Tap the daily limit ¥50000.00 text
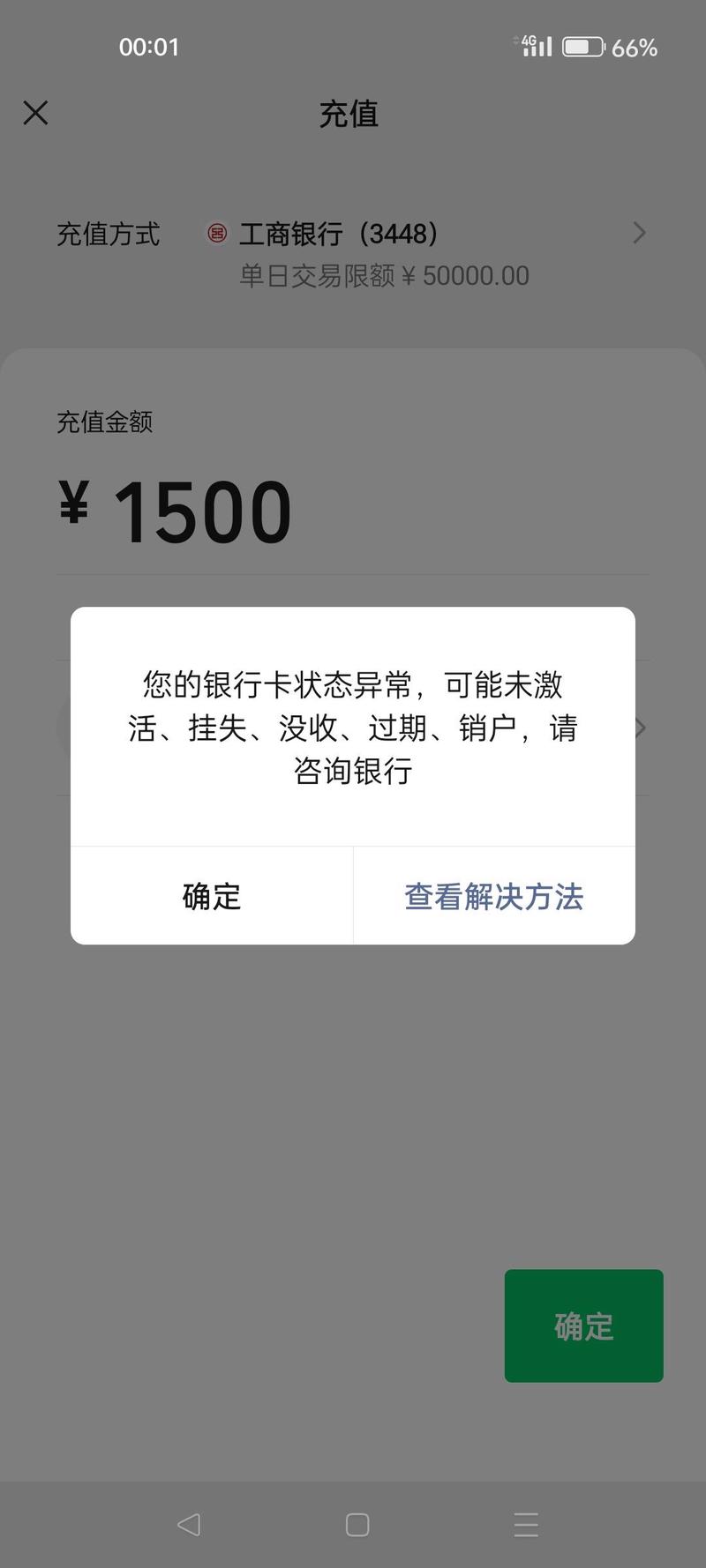The height and width of the screenshot is (1568, 706). click(x=386, y=275)
